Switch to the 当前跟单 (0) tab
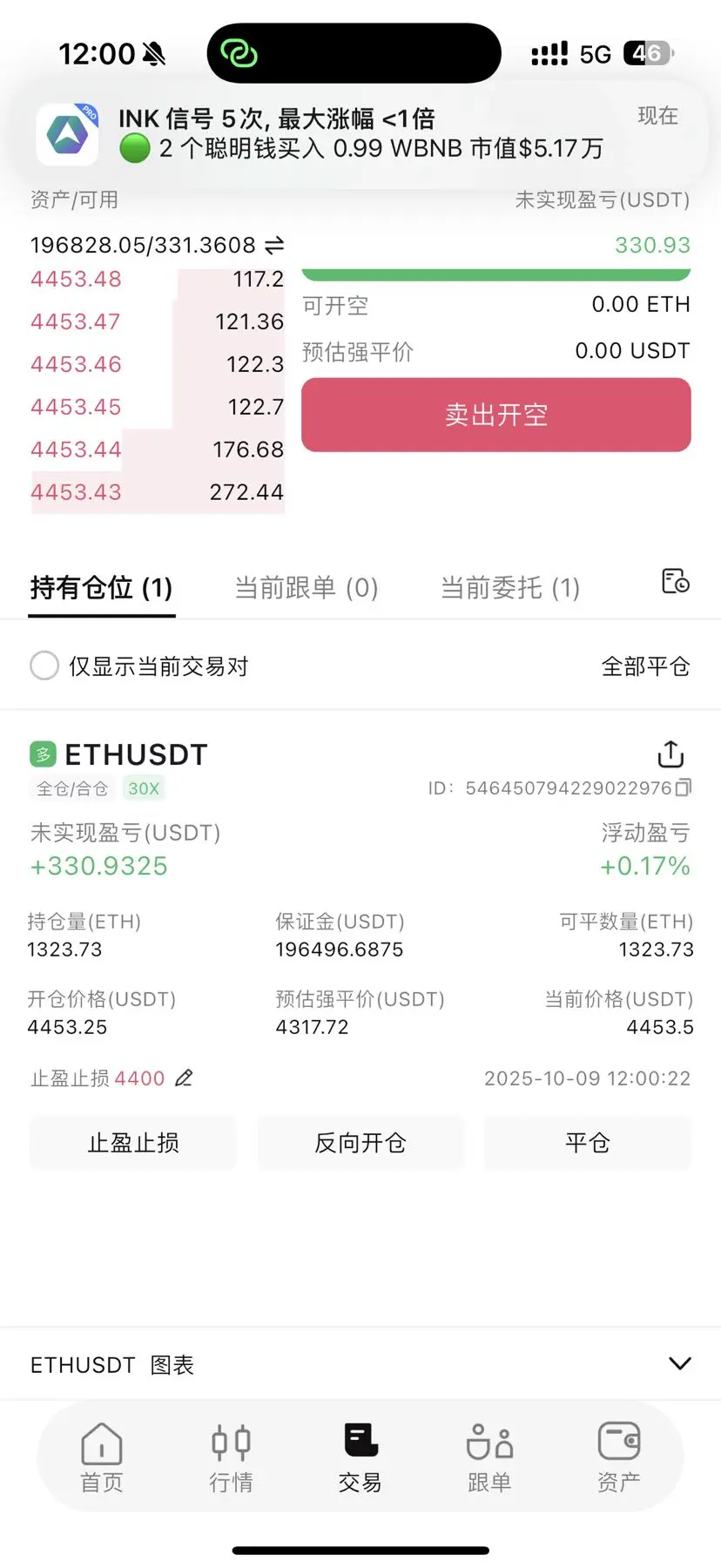721x1568 pixels. pos(307,588)
